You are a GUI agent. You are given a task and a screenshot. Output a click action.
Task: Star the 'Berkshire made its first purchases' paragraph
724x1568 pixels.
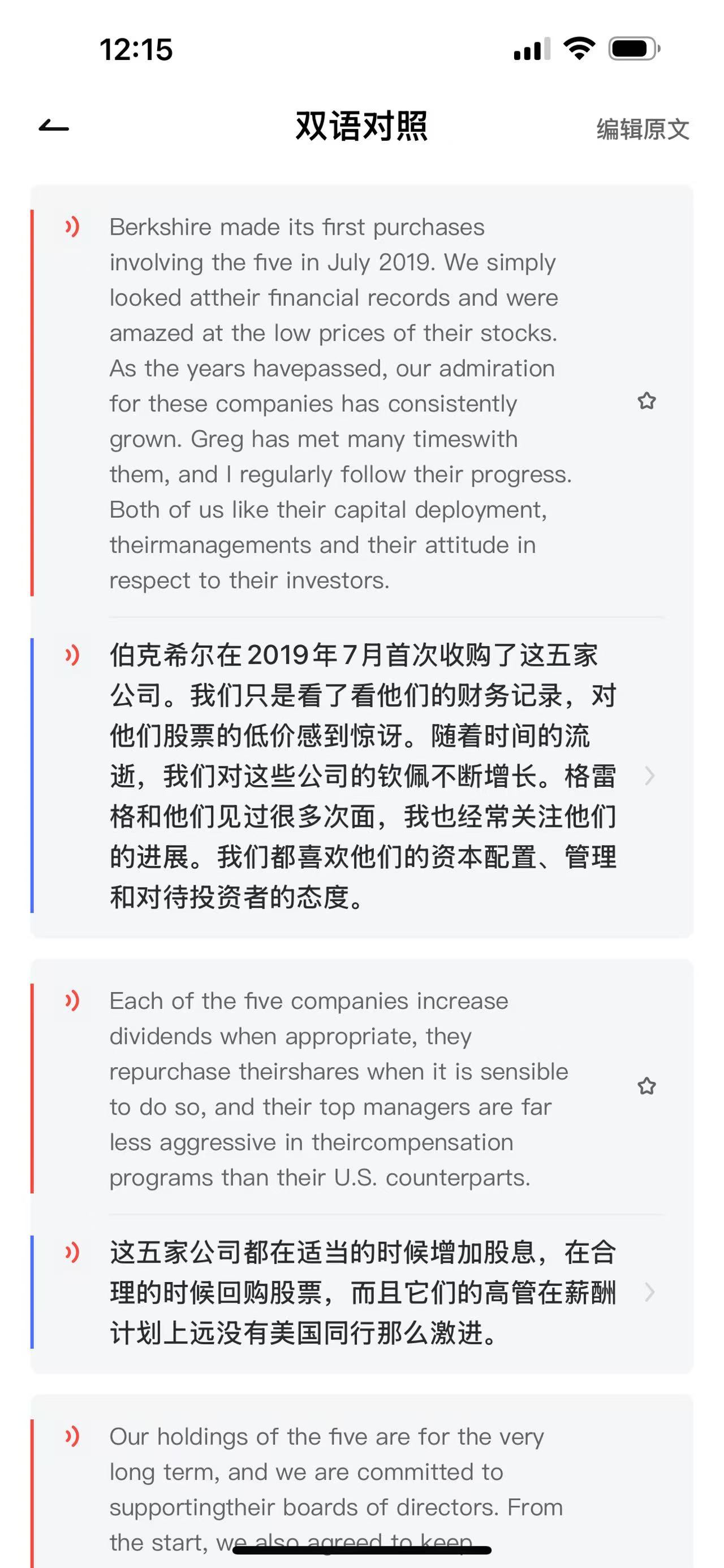pyautogui.click(x=646, y=401)
